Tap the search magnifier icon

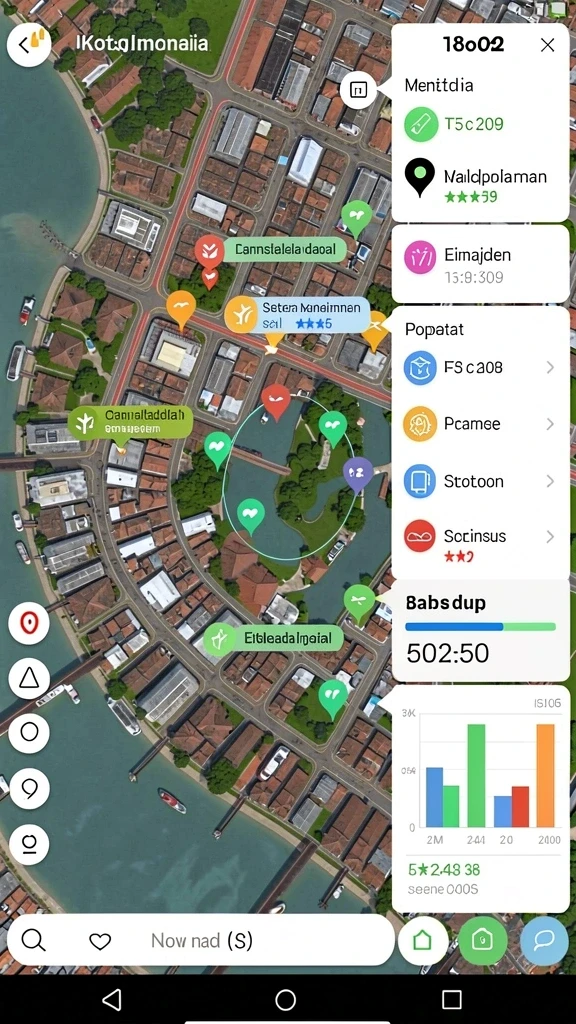[x=33, y=940]
